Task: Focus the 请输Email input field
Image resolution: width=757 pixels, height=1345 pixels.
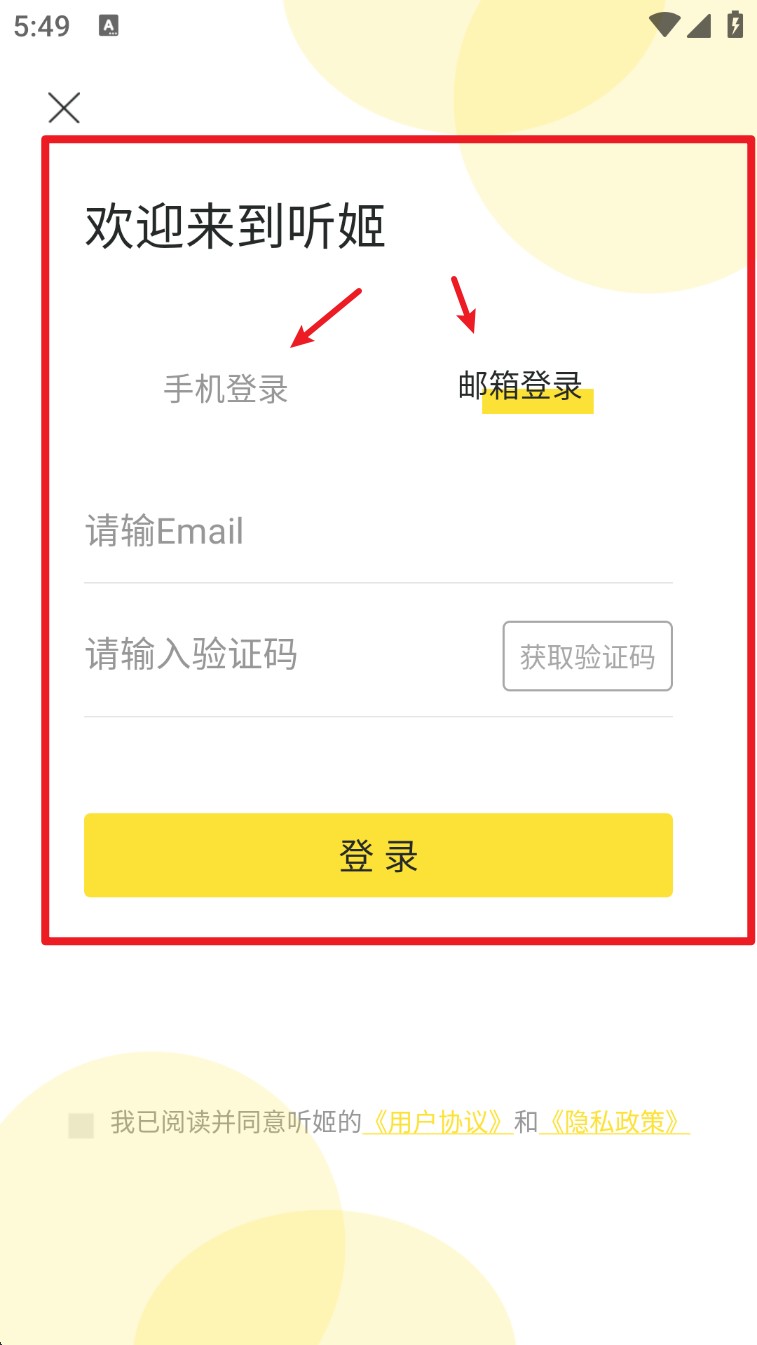Action: pos(378,532)
